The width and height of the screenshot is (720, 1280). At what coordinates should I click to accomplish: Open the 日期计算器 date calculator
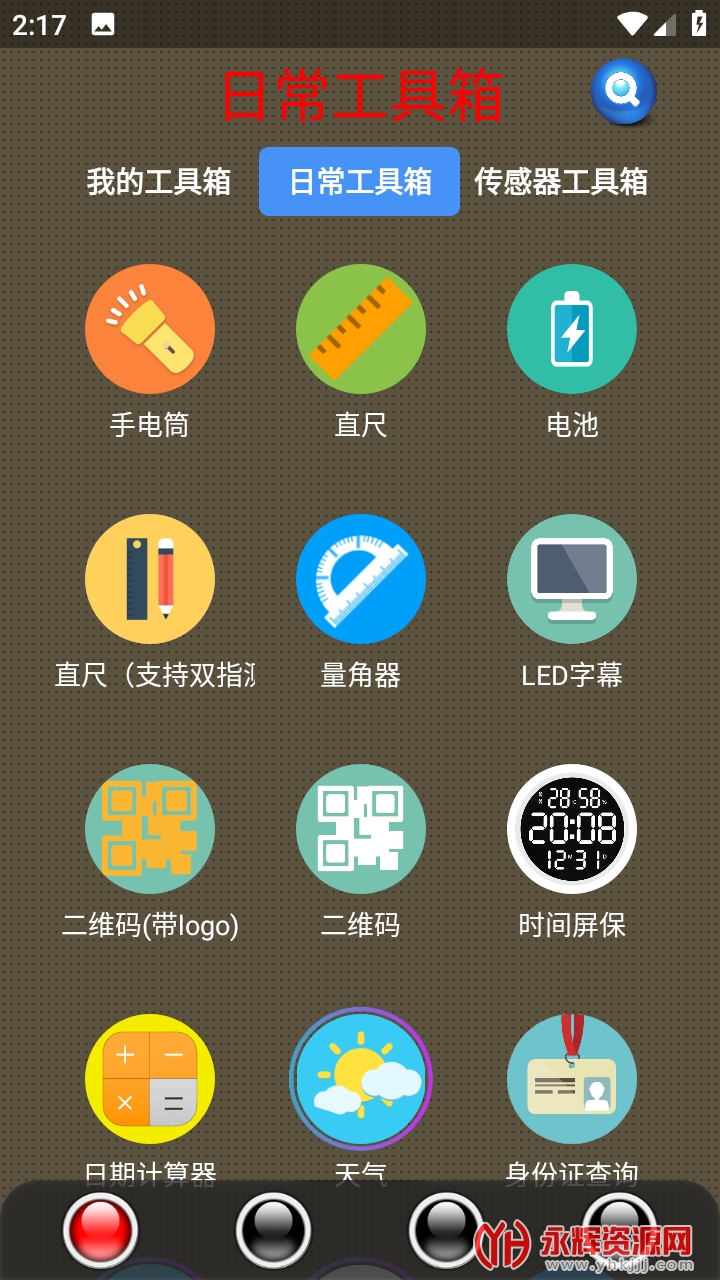point(150,1079)
